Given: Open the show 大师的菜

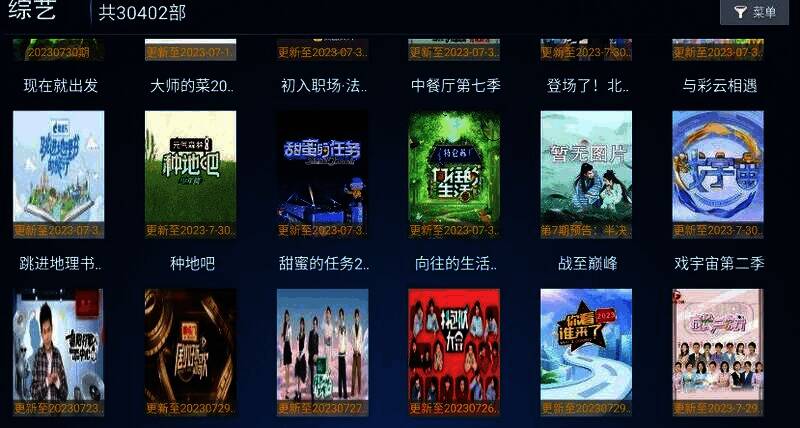Looking at the screenshot, I should (190, 86).
